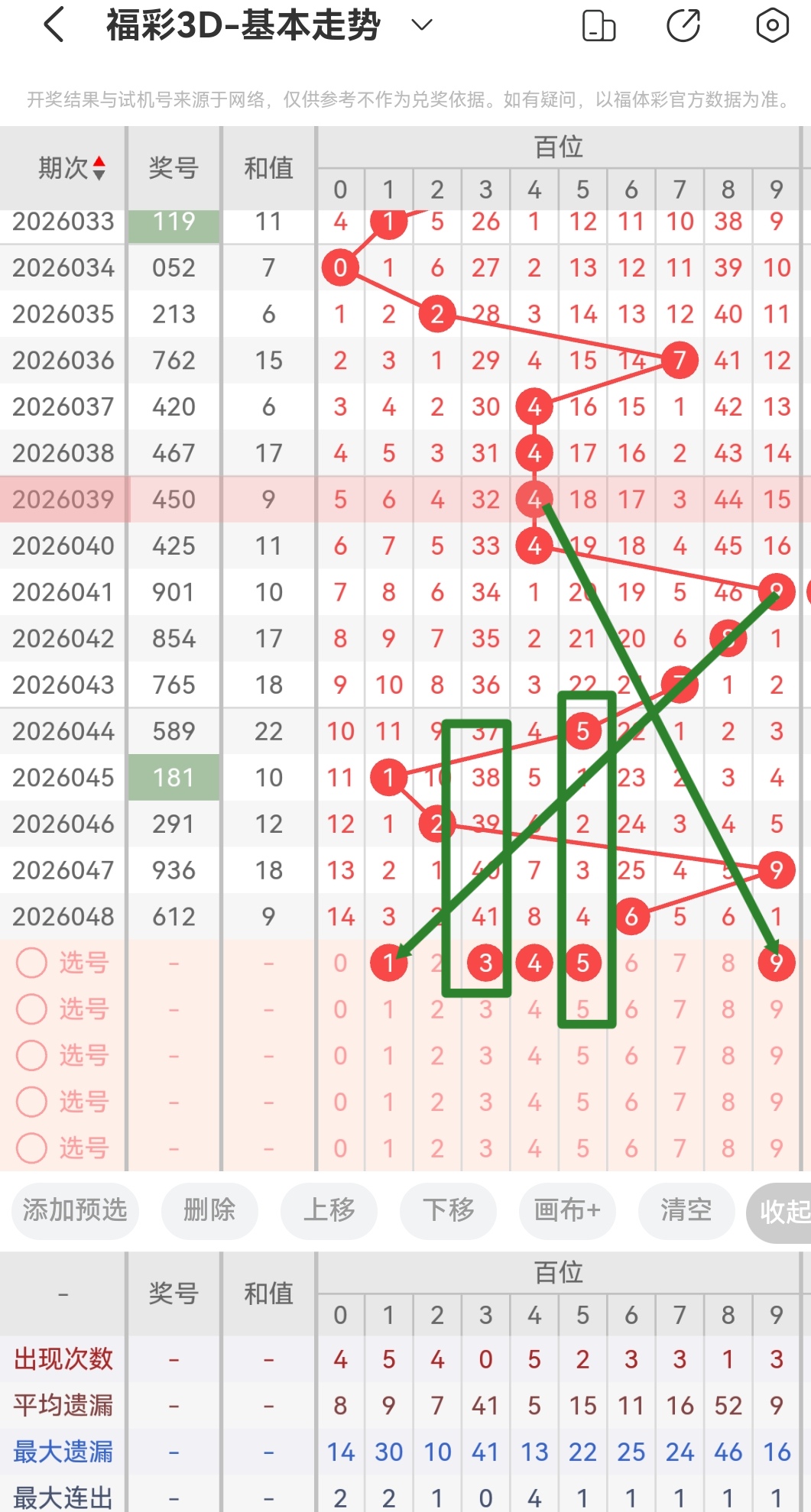
Task: Tap 添加预选 button
Action: [x=75, y=1210]
